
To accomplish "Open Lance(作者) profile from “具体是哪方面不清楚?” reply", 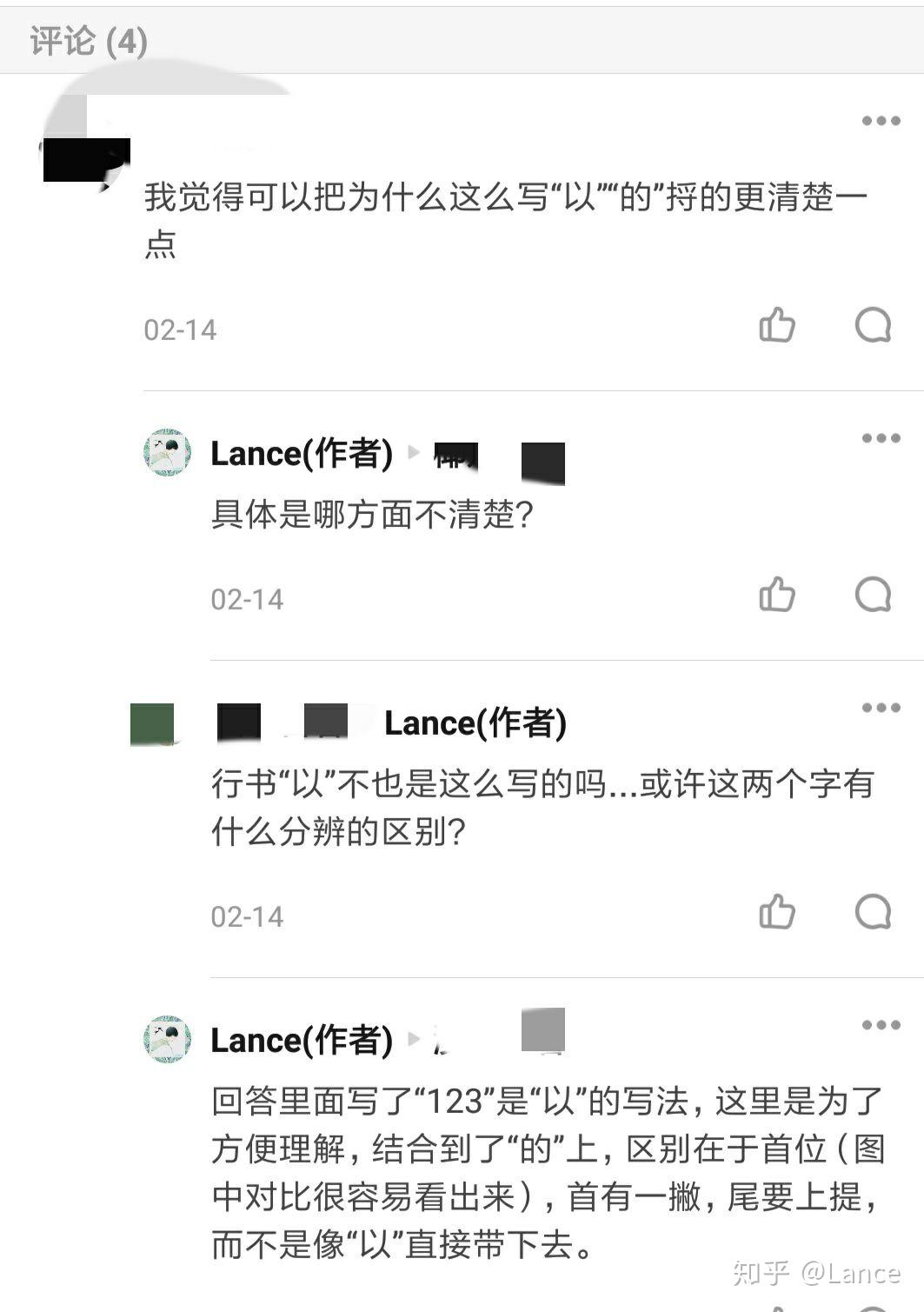I will pyautogui.click(x=301, y=454).
